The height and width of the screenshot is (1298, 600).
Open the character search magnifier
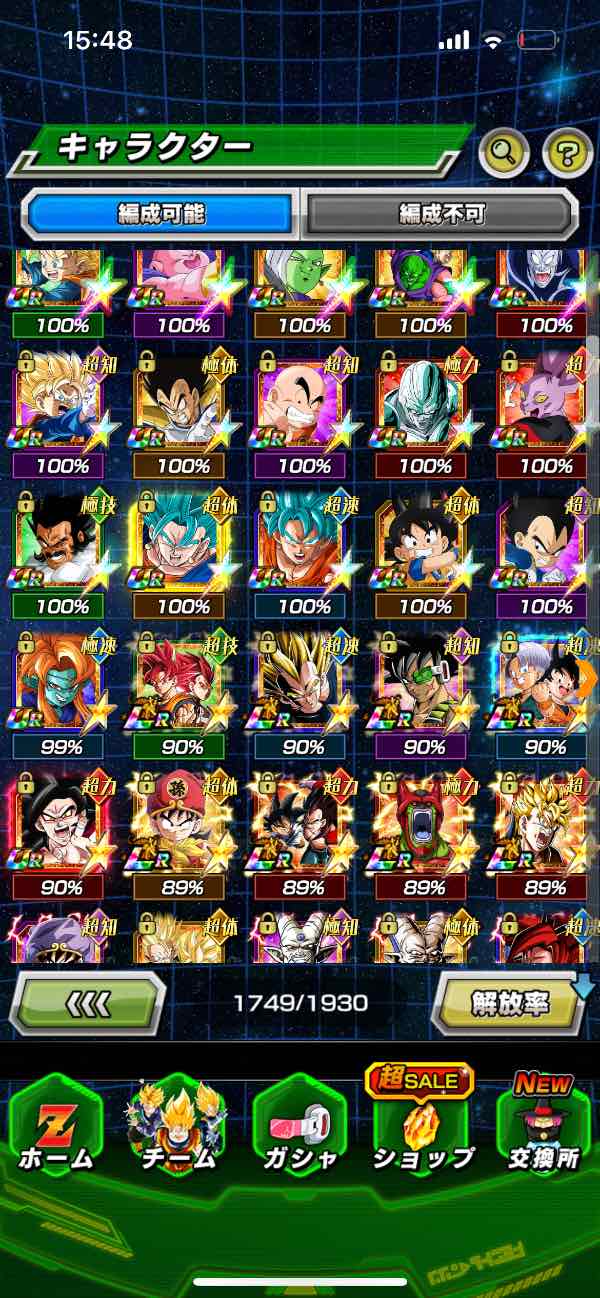(x=504, y=153)
